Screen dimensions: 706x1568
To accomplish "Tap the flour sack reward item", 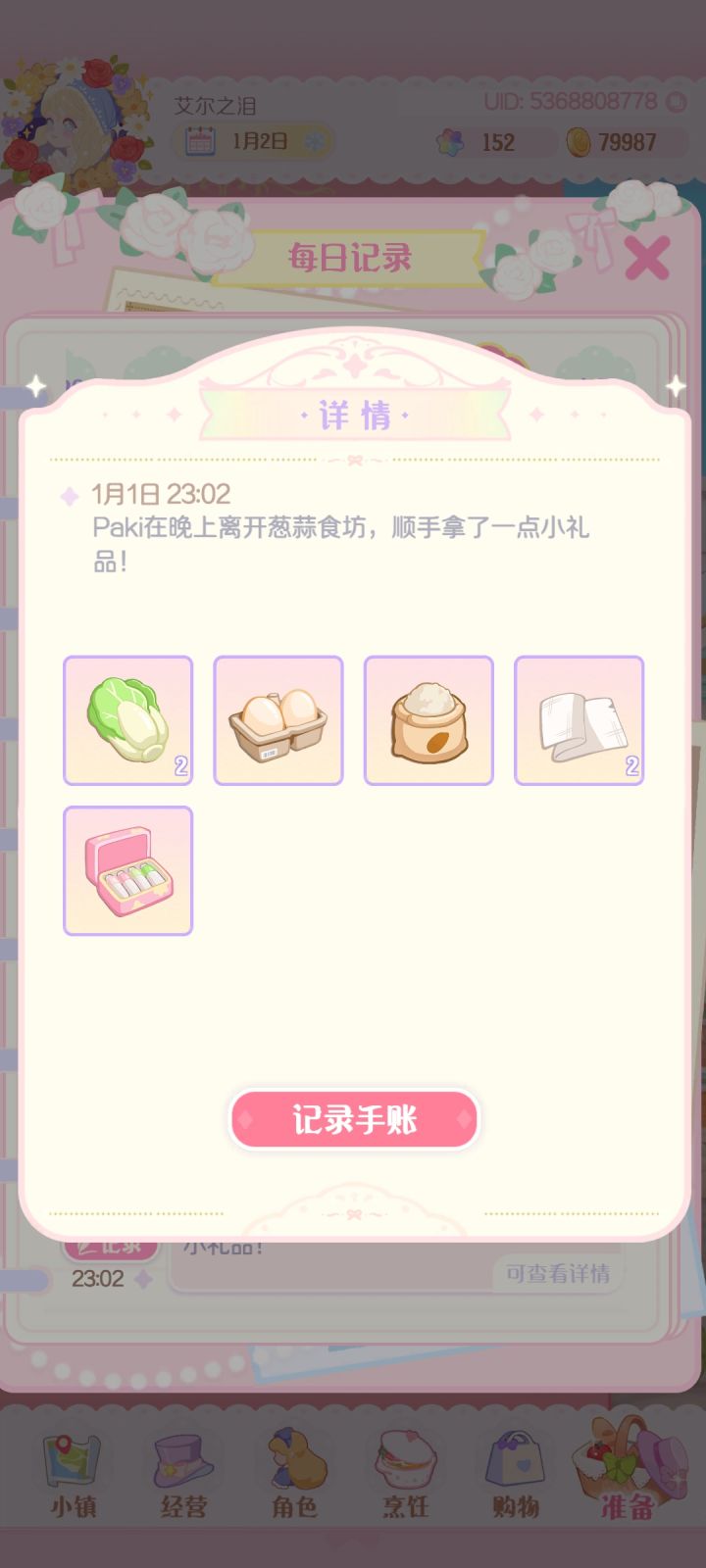I will coord(429,720).
